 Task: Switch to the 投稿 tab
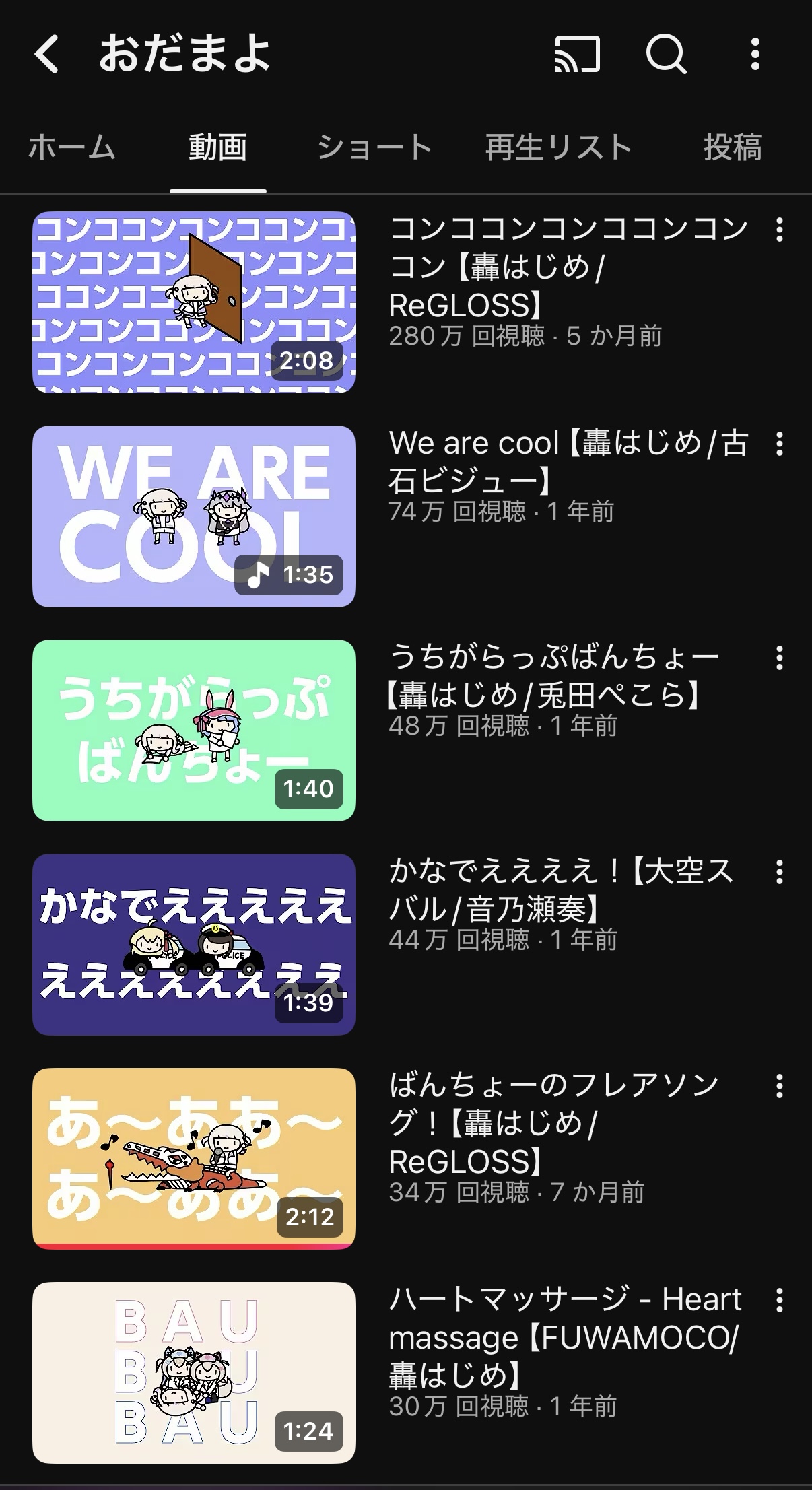733,147
